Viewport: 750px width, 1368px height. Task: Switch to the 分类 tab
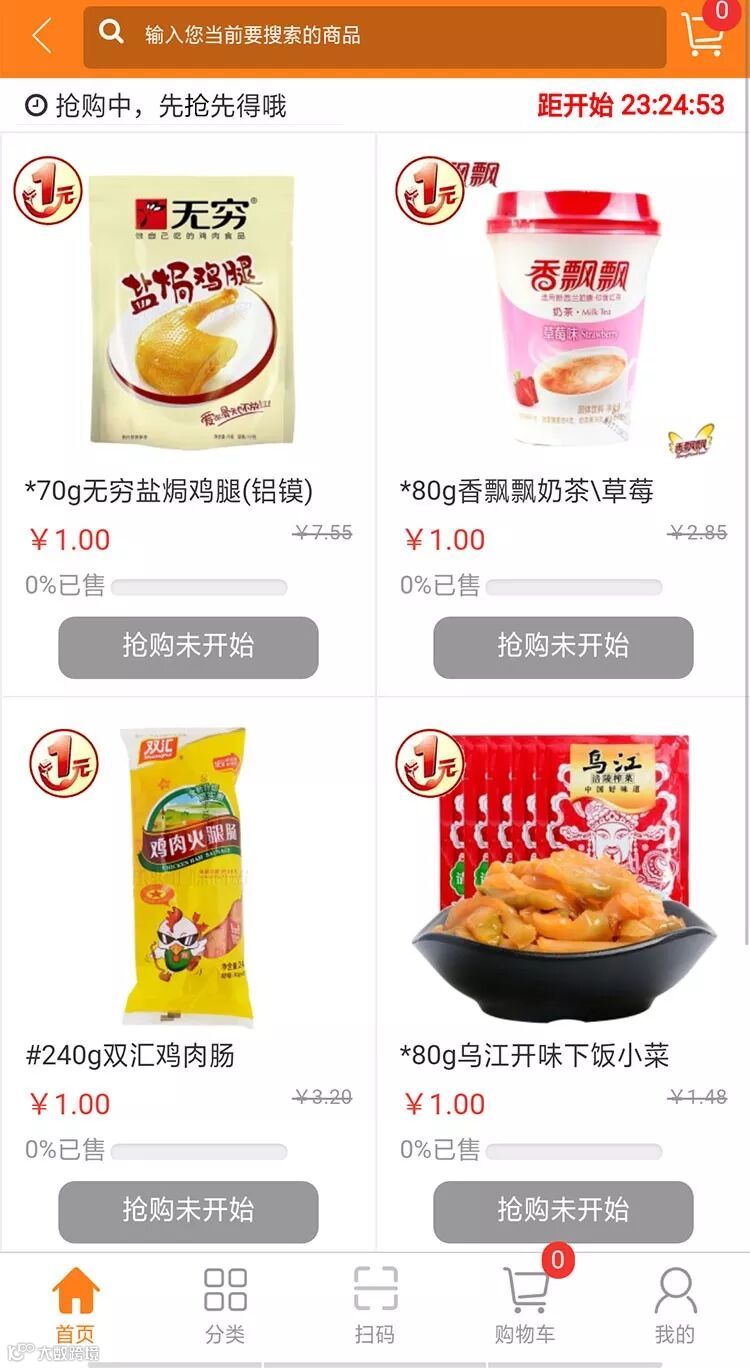pos(225,1305)
